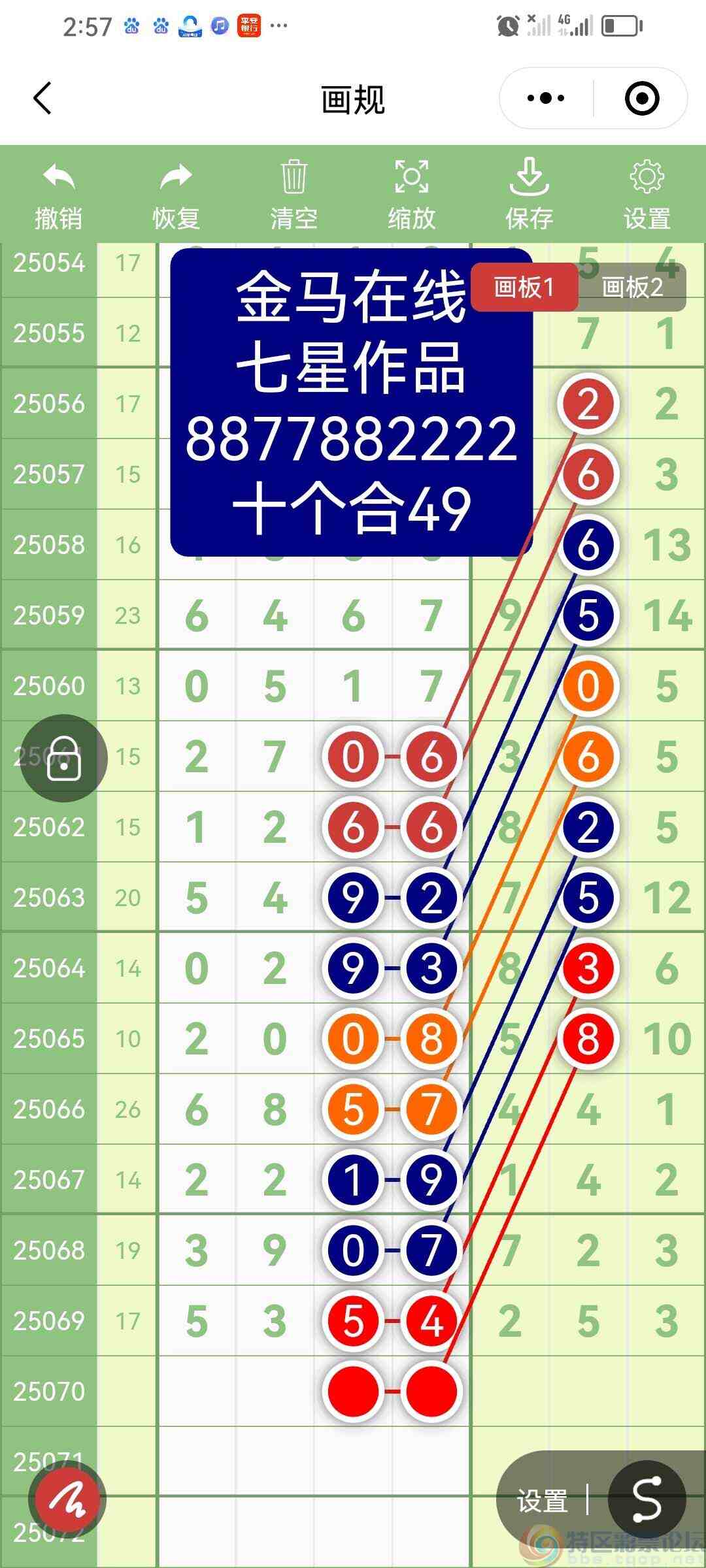
Task: Tap the circled number 2 at top right
Action: pos(587,404)
